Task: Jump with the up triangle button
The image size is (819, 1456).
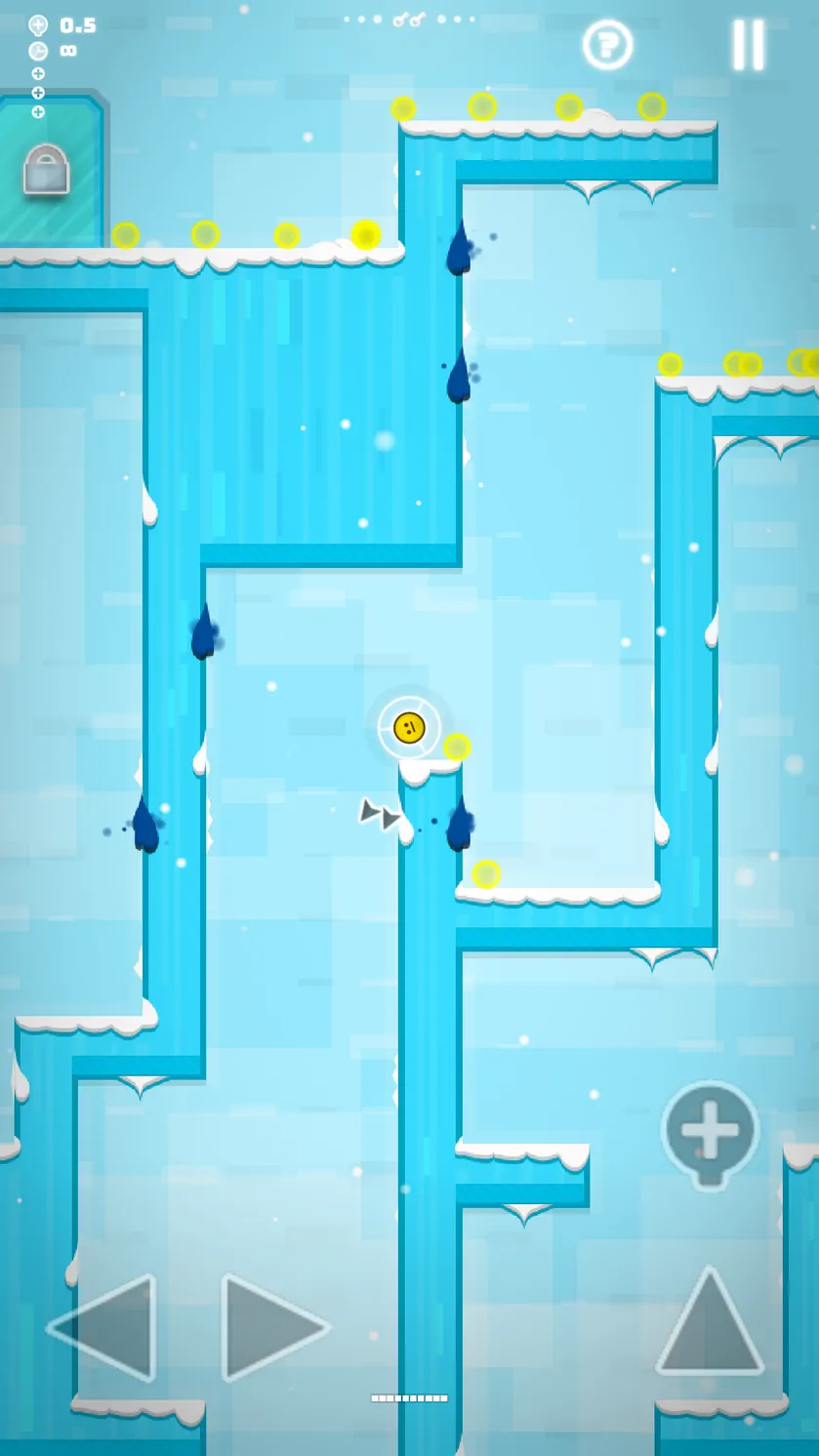Action: pos(710,1321)
